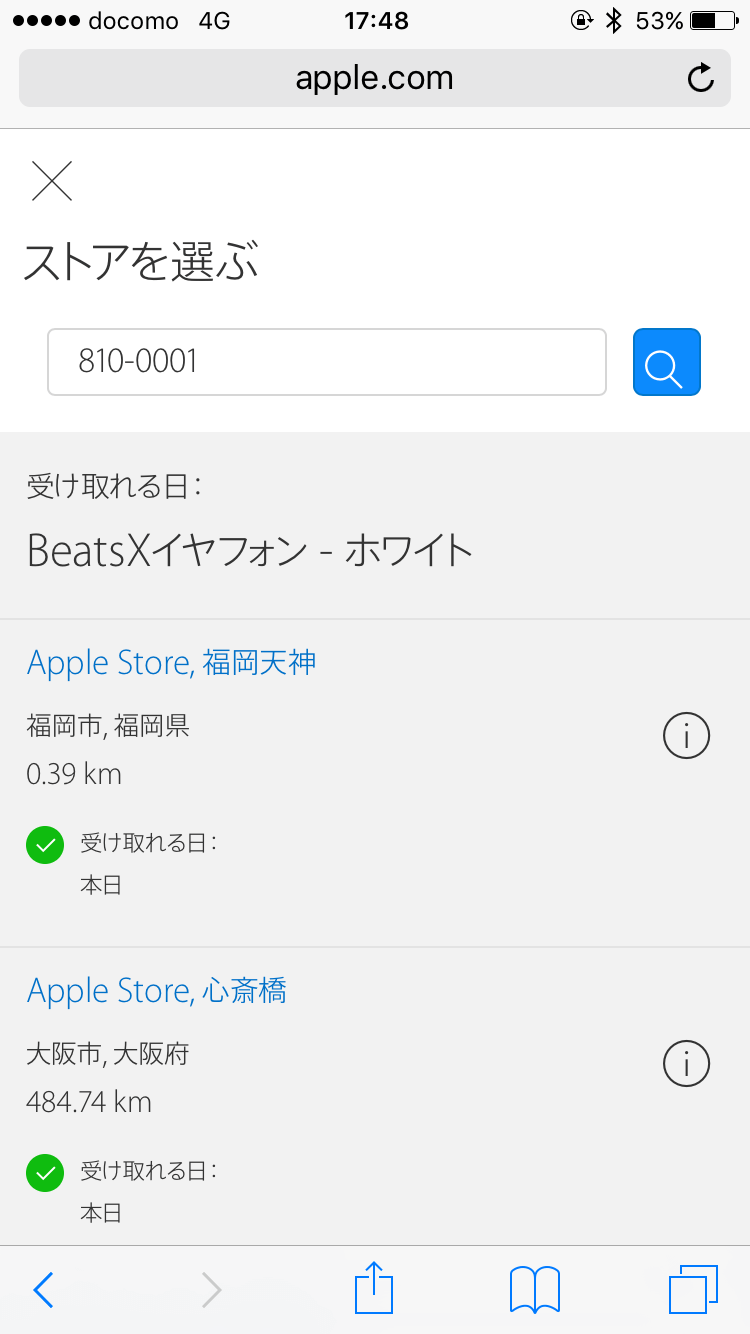
Task: Open Safari bookmarks
Action: [x=534, y=1290]
